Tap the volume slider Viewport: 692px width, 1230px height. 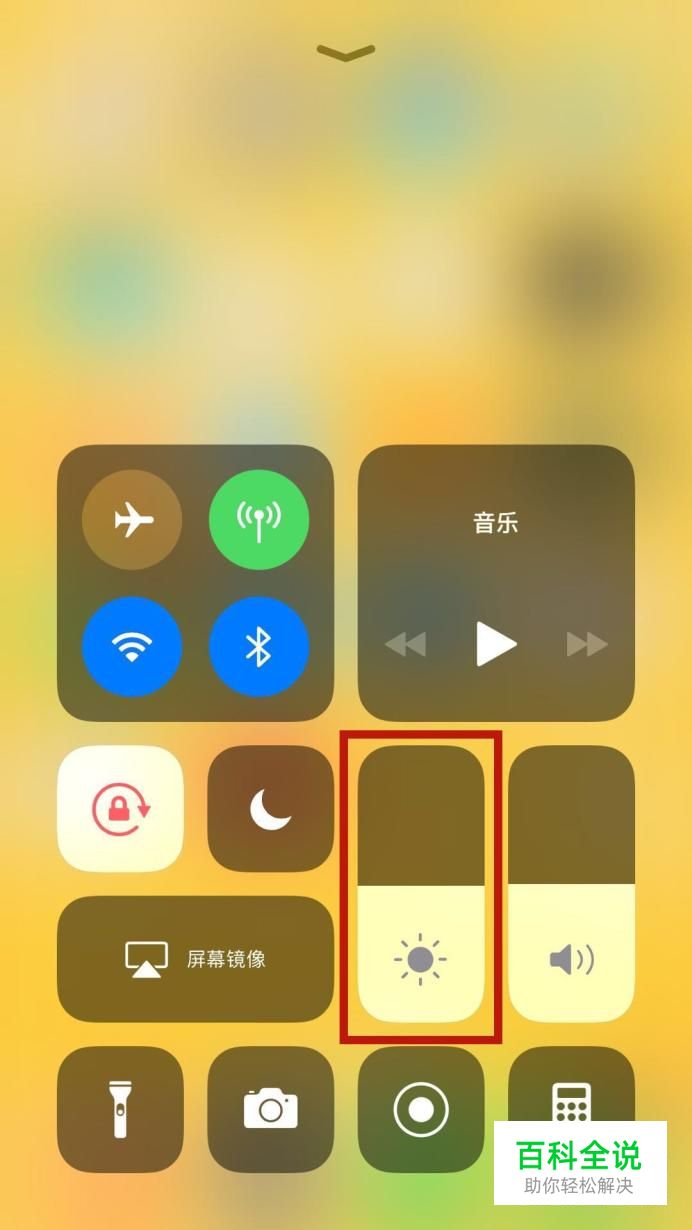click(572, 884)
